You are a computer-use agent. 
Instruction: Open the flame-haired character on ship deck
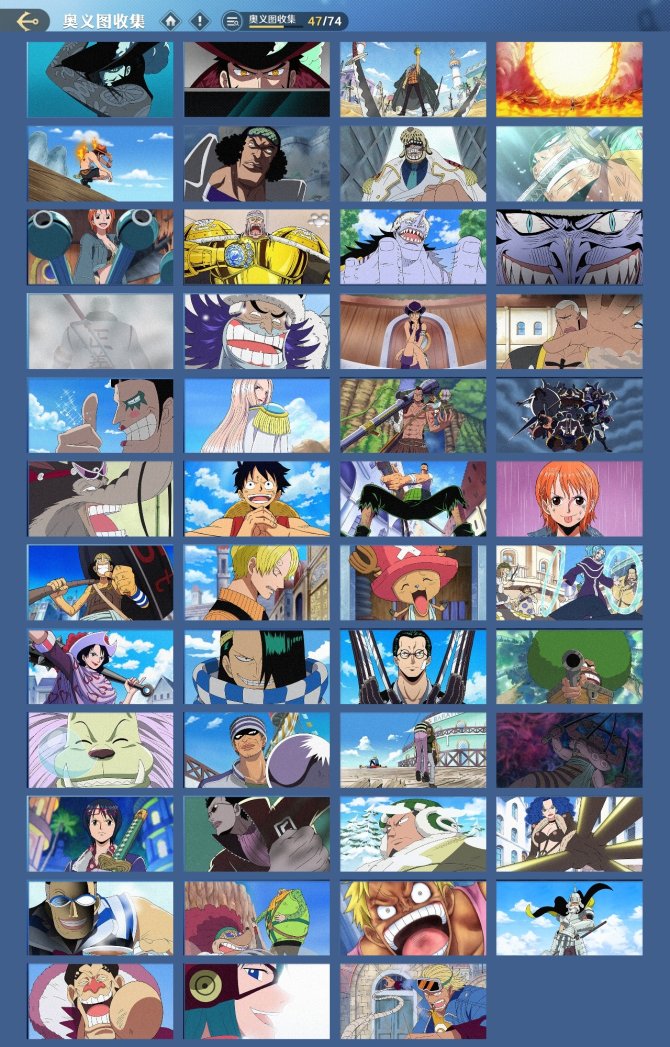pyautogui.click(x=100, y=163)
